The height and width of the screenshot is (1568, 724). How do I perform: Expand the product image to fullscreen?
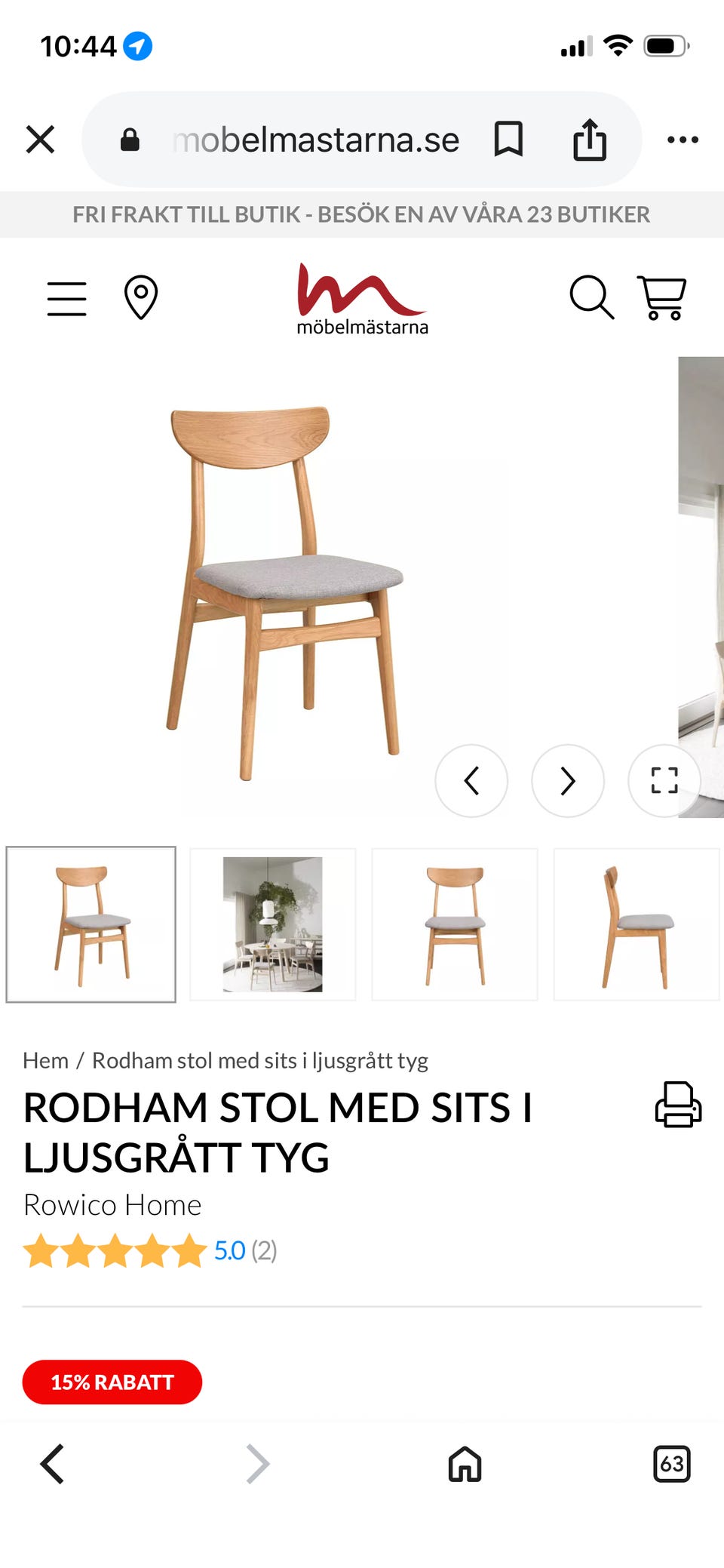pyautogui.click(x=663, y=781)
